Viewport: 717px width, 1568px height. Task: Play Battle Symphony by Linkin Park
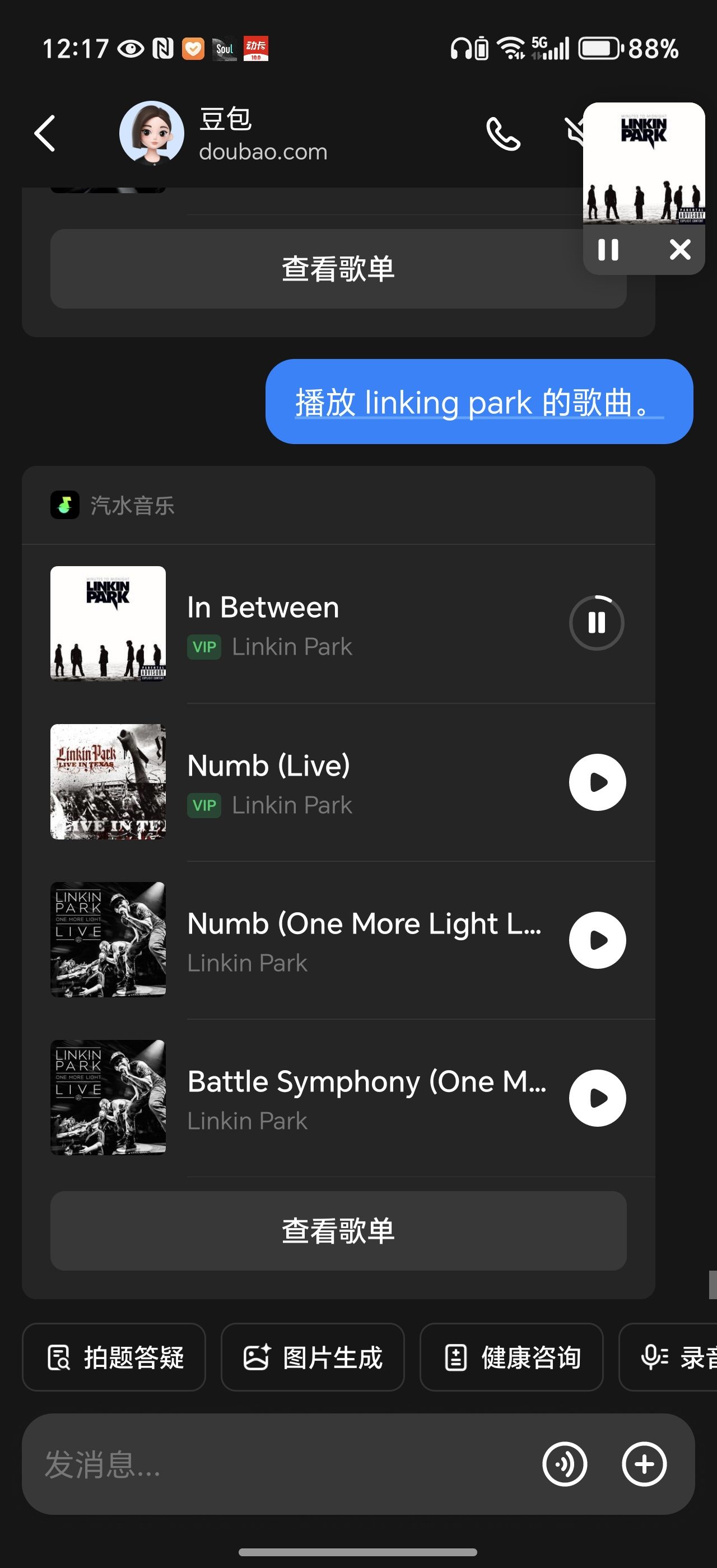[597, 1098]
